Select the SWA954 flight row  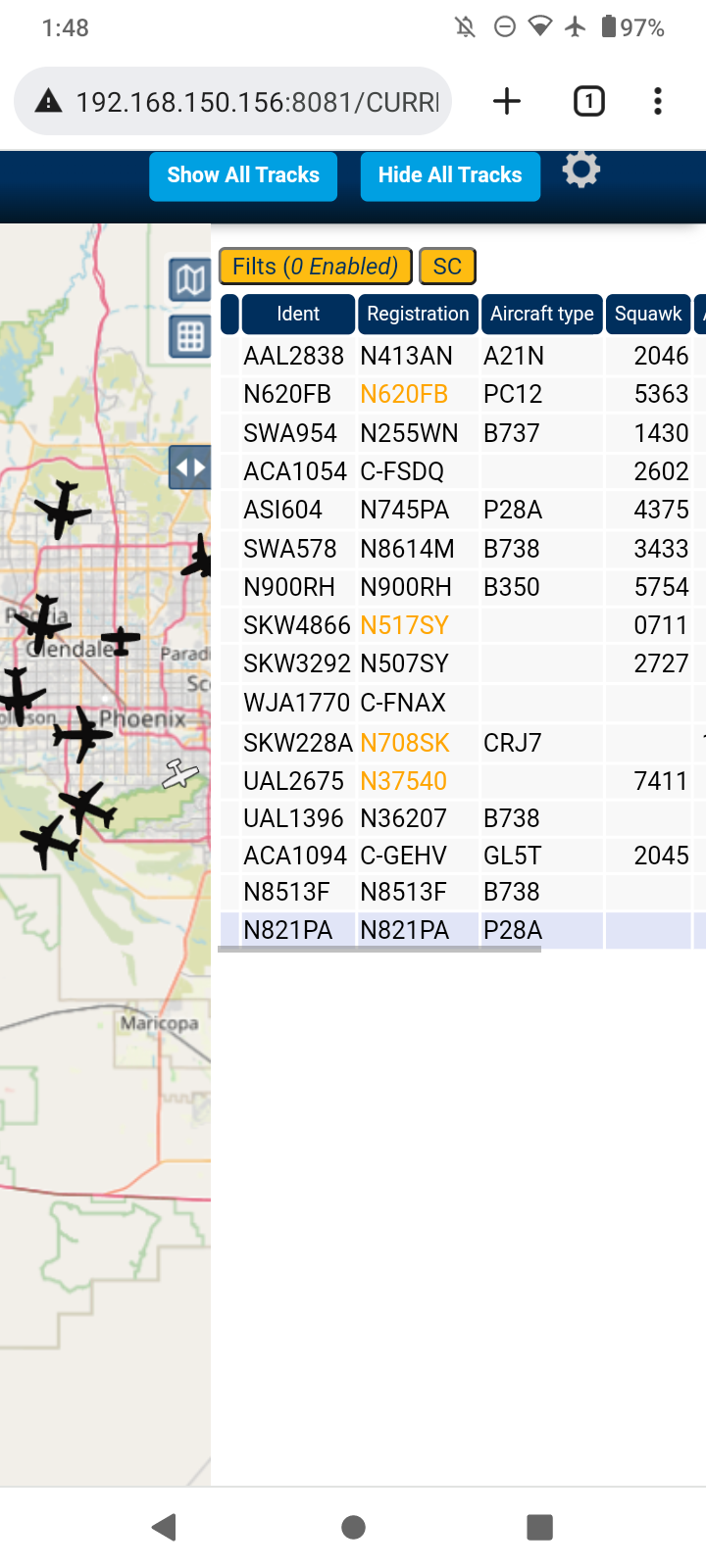[462, 433]
